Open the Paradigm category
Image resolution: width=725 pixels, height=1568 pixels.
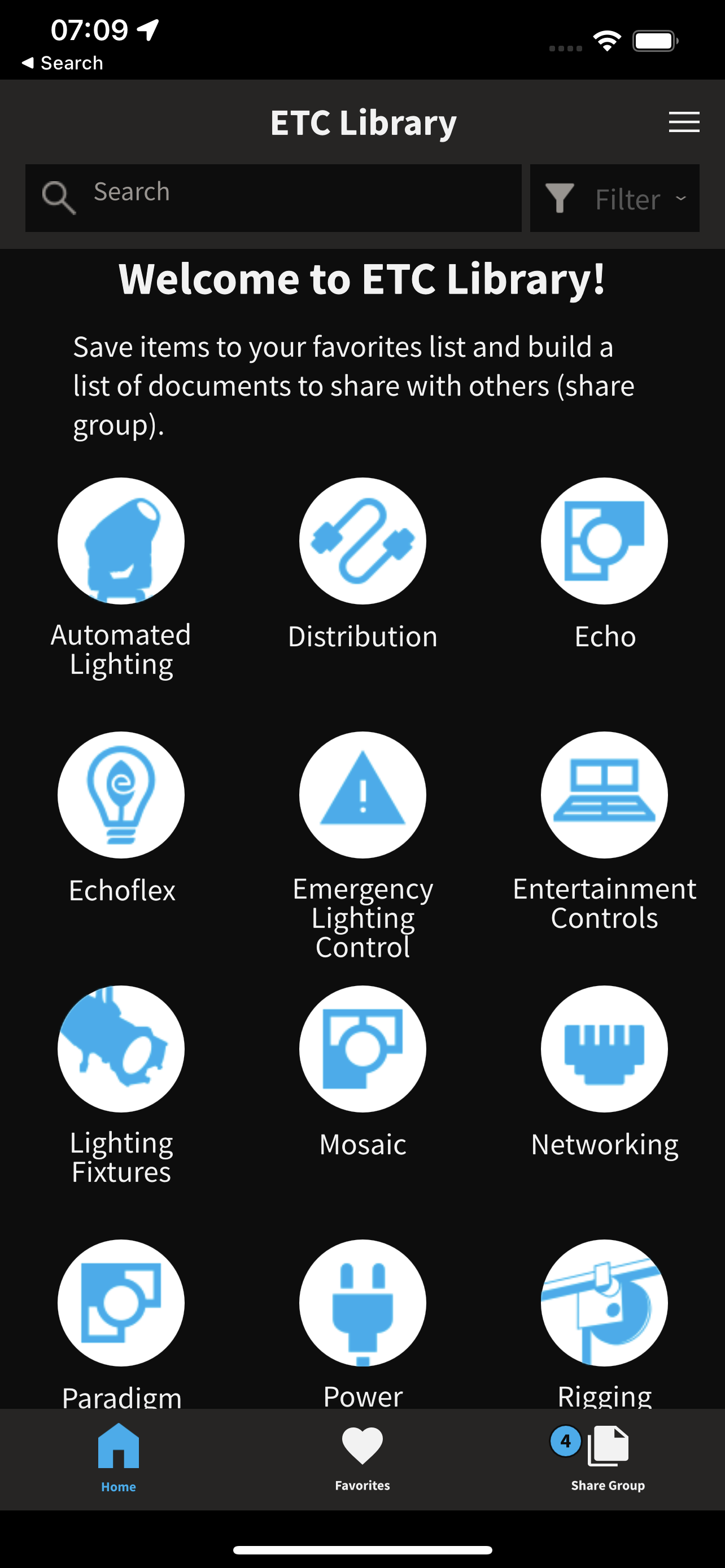click(x=121, y=1324)
